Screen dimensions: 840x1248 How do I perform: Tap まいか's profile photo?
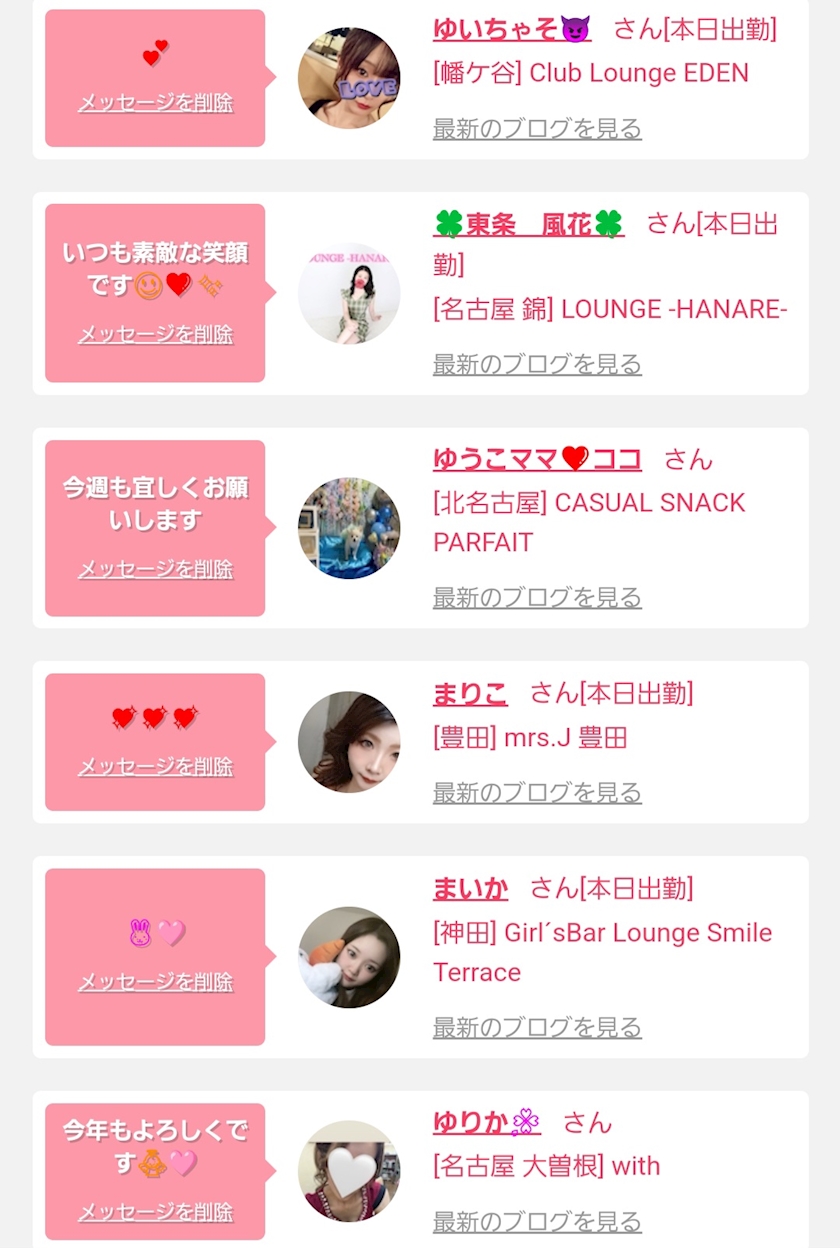click(349, 957)
